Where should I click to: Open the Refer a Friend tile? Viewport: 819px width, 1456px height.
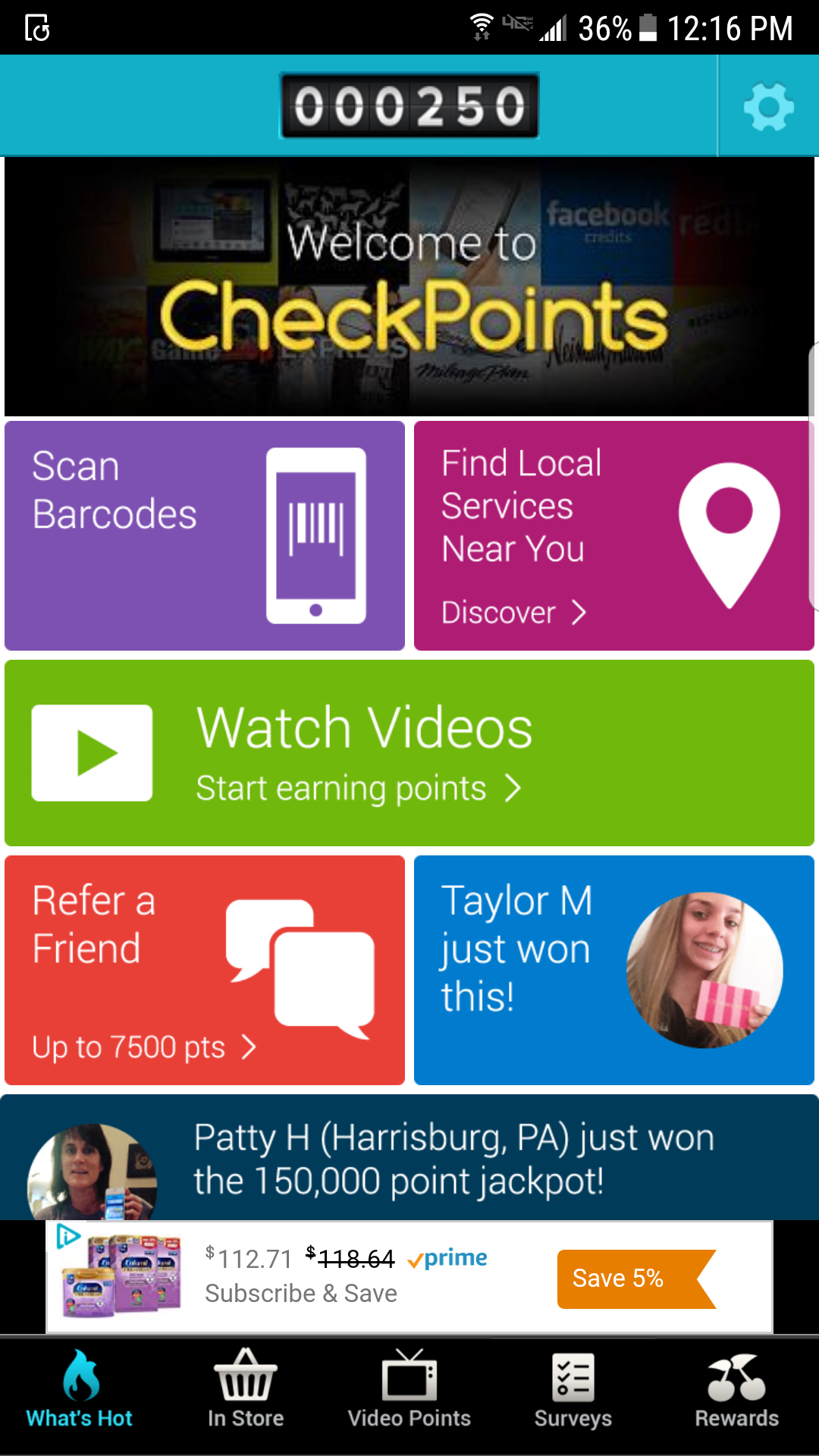[204, 970]
